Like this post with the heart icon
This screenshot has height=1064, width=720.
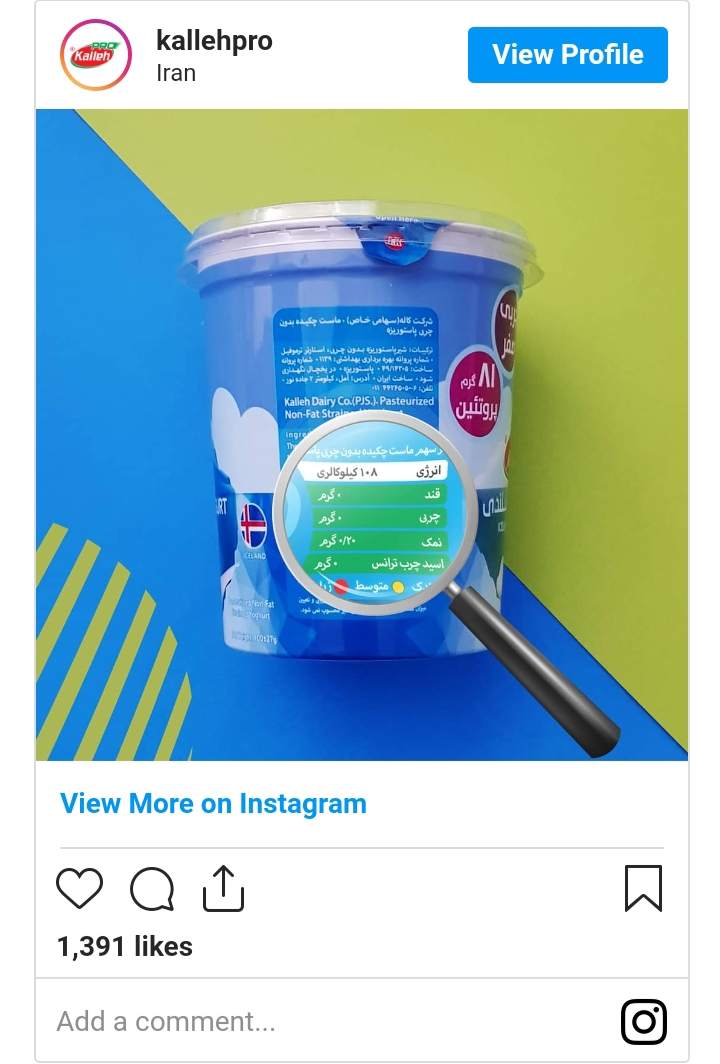79,888
